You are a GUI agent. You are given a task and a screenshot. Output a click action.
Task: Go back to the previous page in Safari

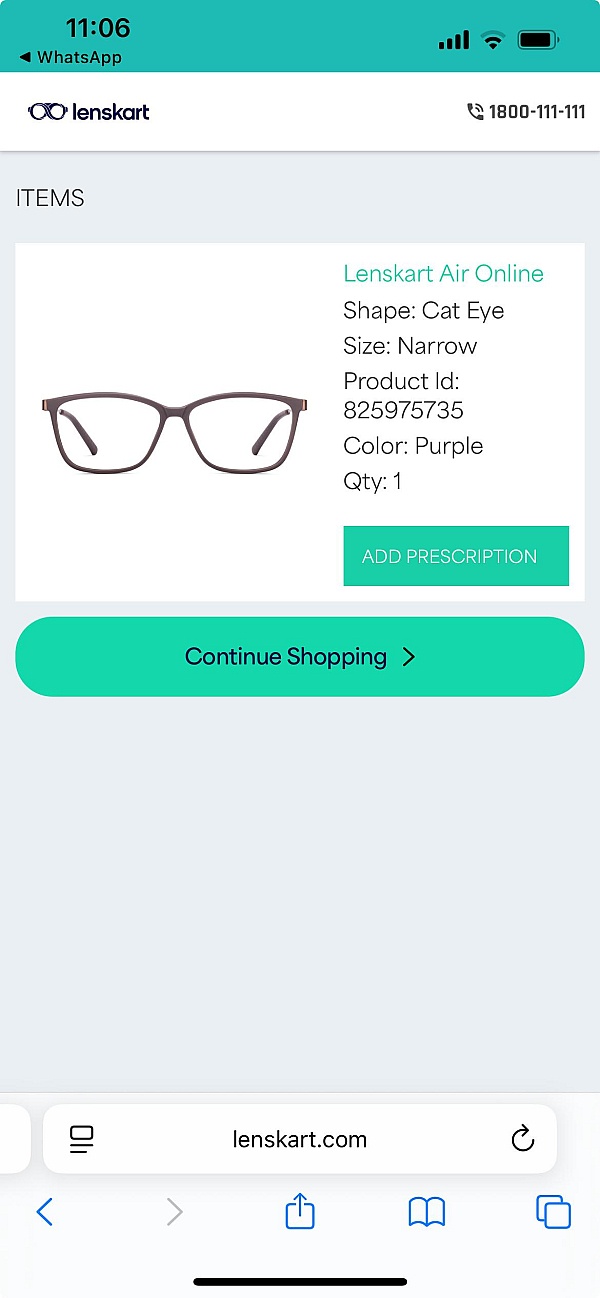coord(44,1213)
